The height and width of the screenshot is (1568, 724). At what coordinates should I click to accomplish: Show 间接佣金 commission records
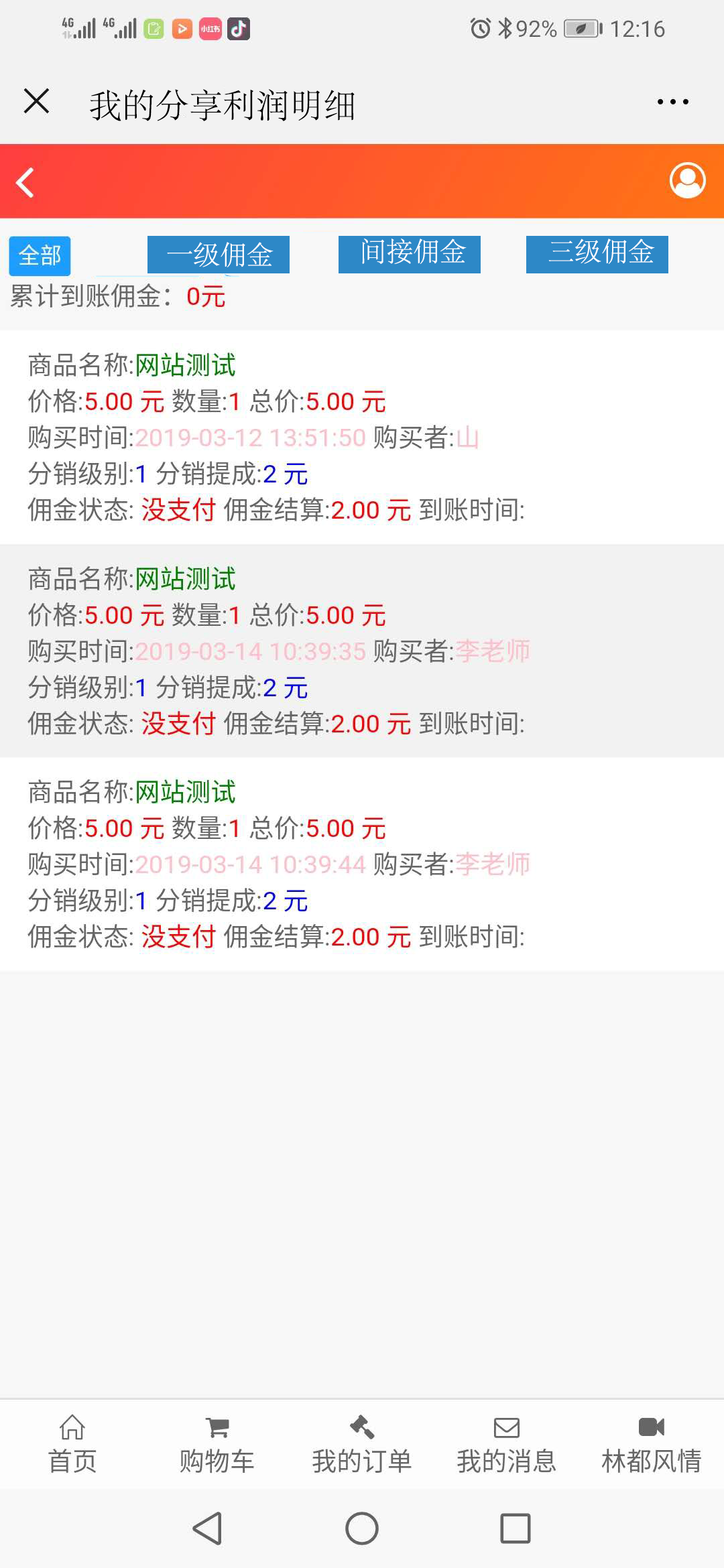coord(410,254)
